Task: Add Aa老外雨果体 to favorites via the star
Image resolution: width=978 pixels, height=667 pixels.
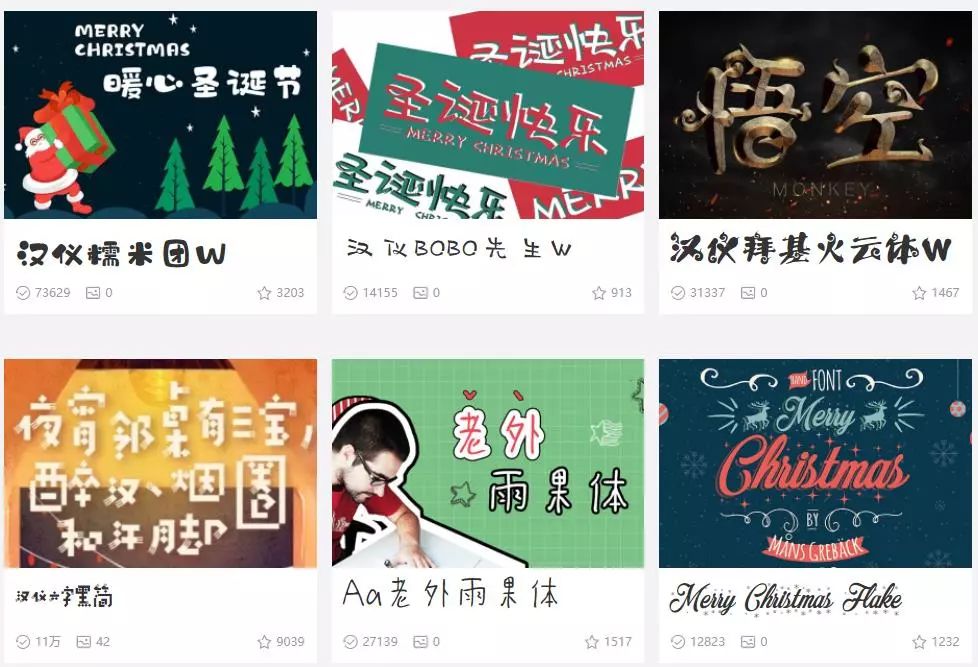Action: [592, 642]
